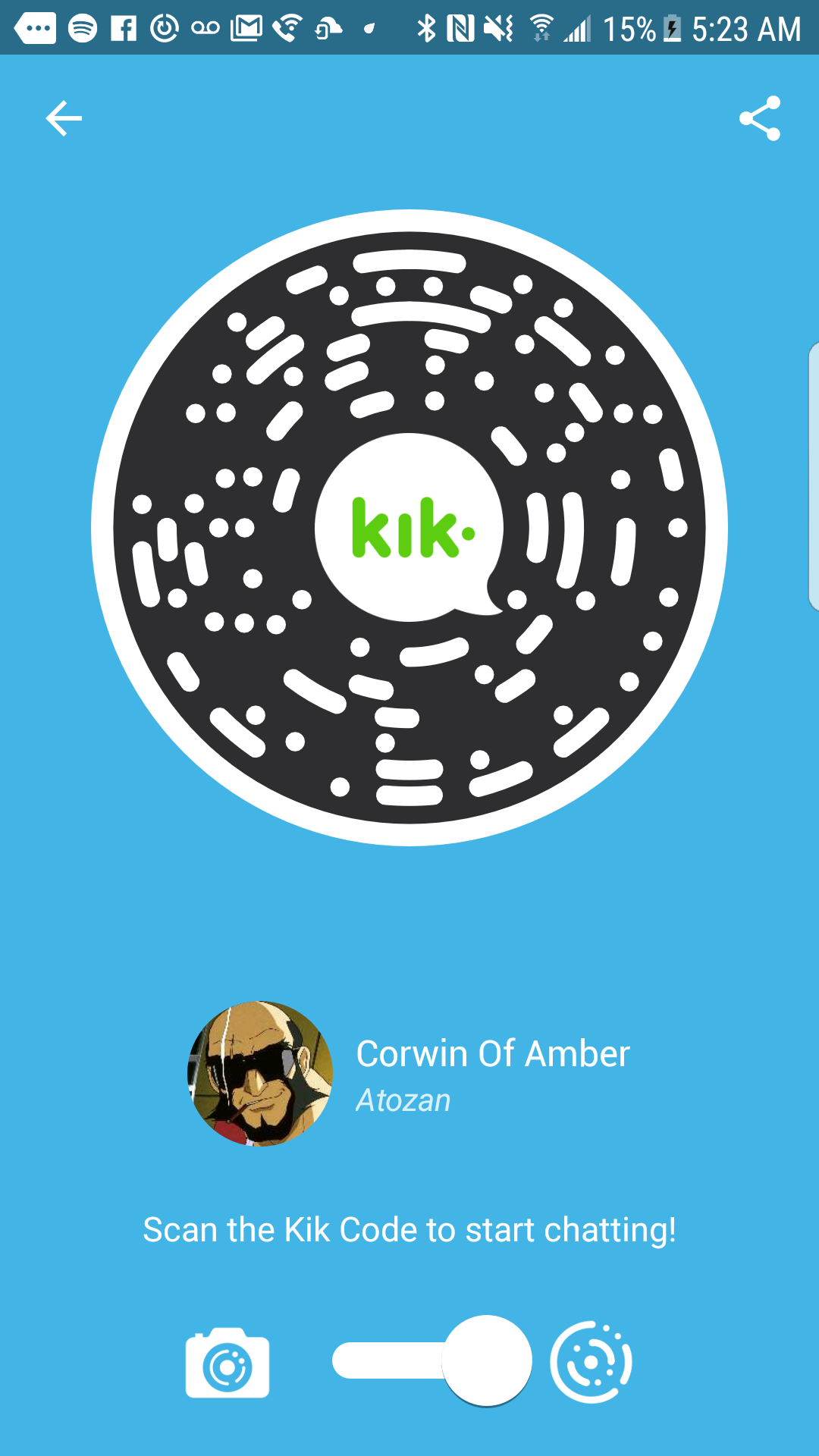Switch to camera scan mode

pos(227,1363)
